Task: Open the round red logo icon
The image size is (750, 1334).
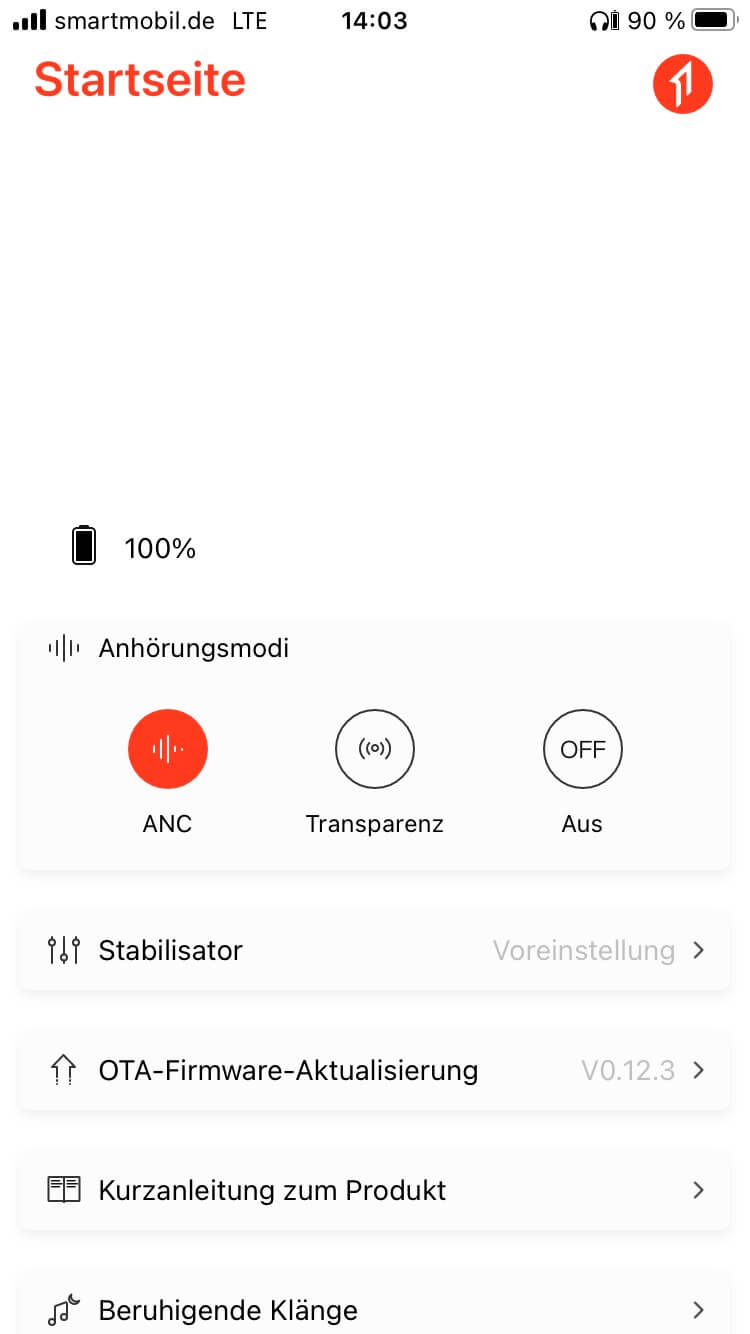Action: pyautogui.click(x=682, y=84)
